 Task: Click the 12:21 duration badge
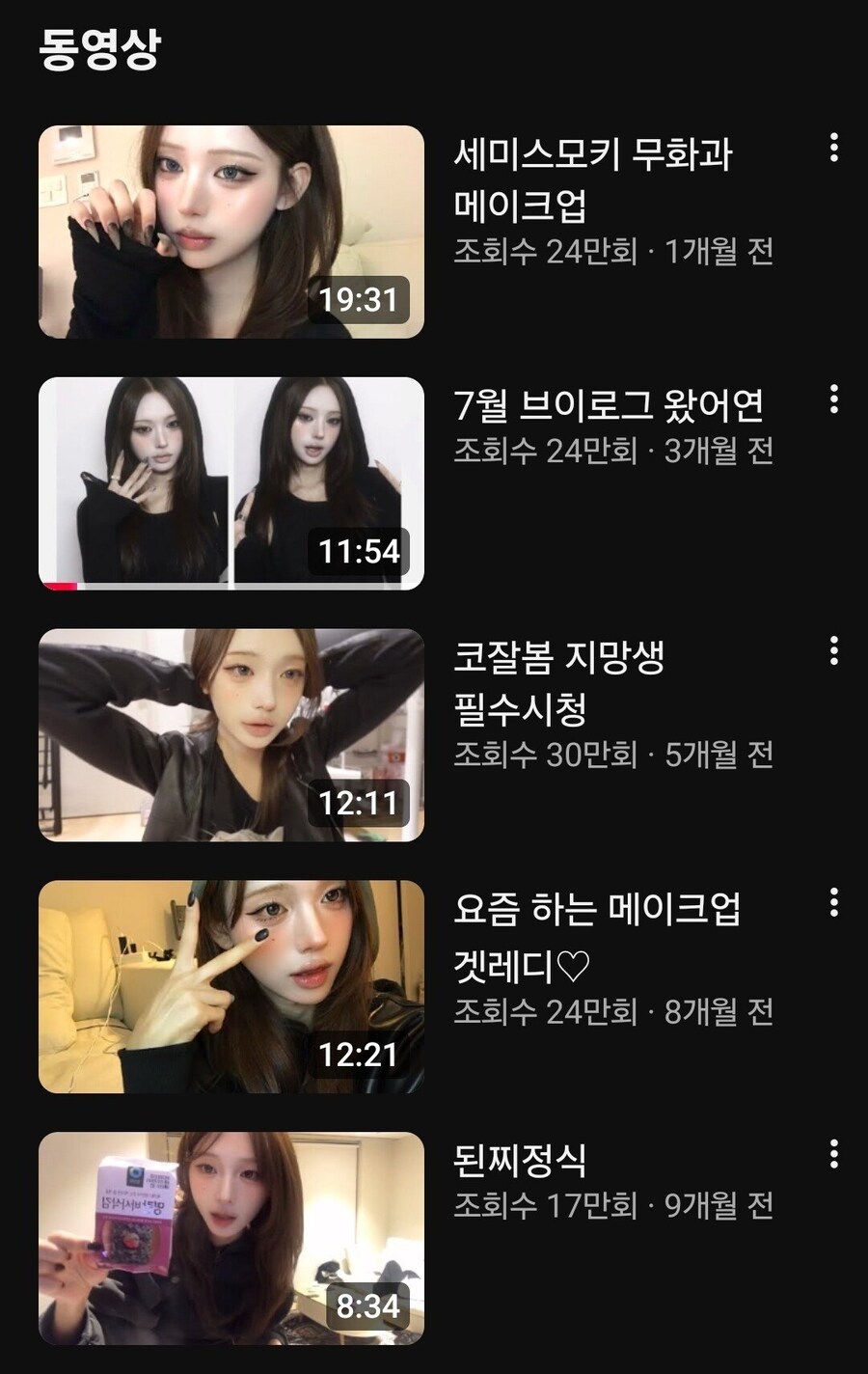coord(358,1057)
